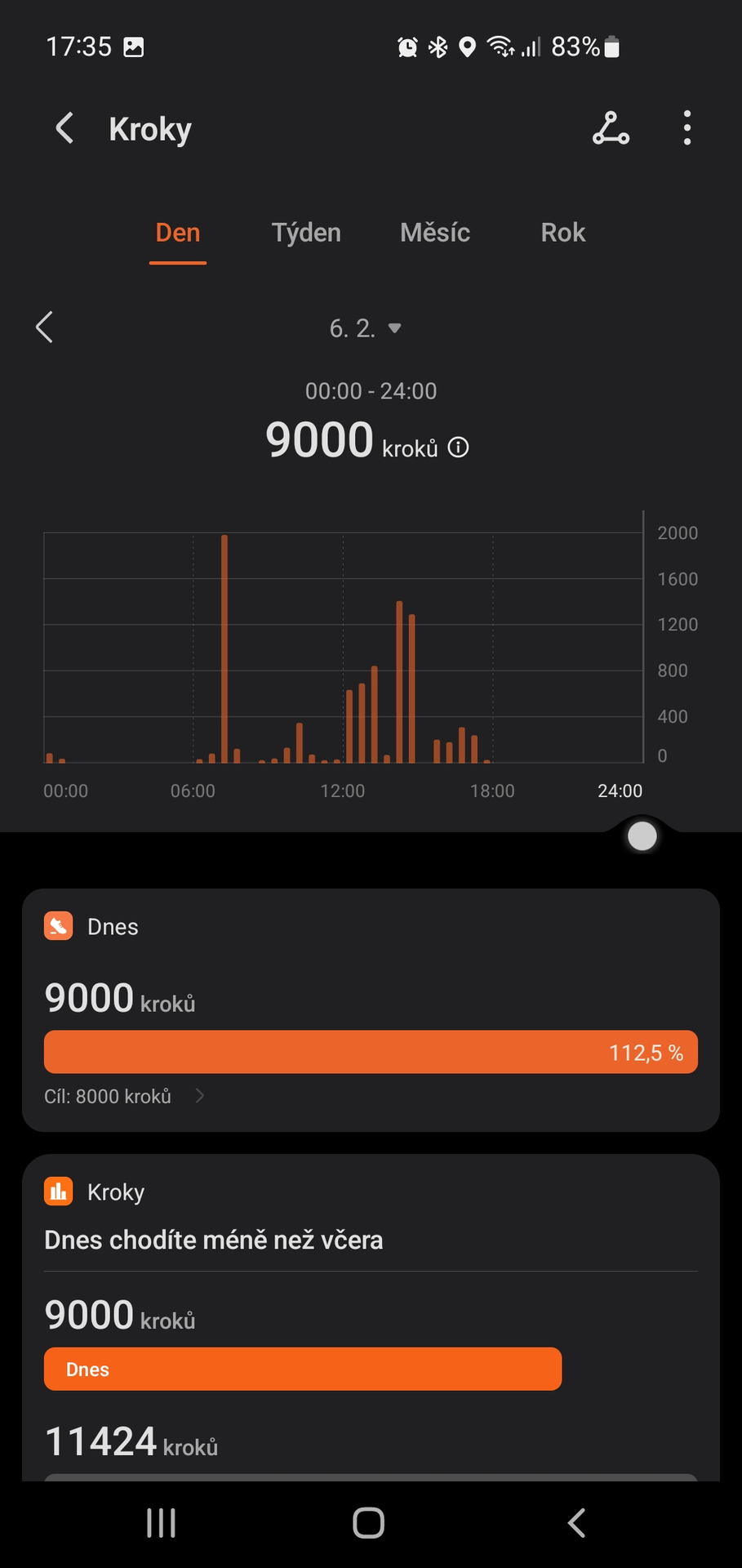Viewport: 742px width, 1568px height.
Task: Tap the chart time slider handle
Action: coord(642,836)
